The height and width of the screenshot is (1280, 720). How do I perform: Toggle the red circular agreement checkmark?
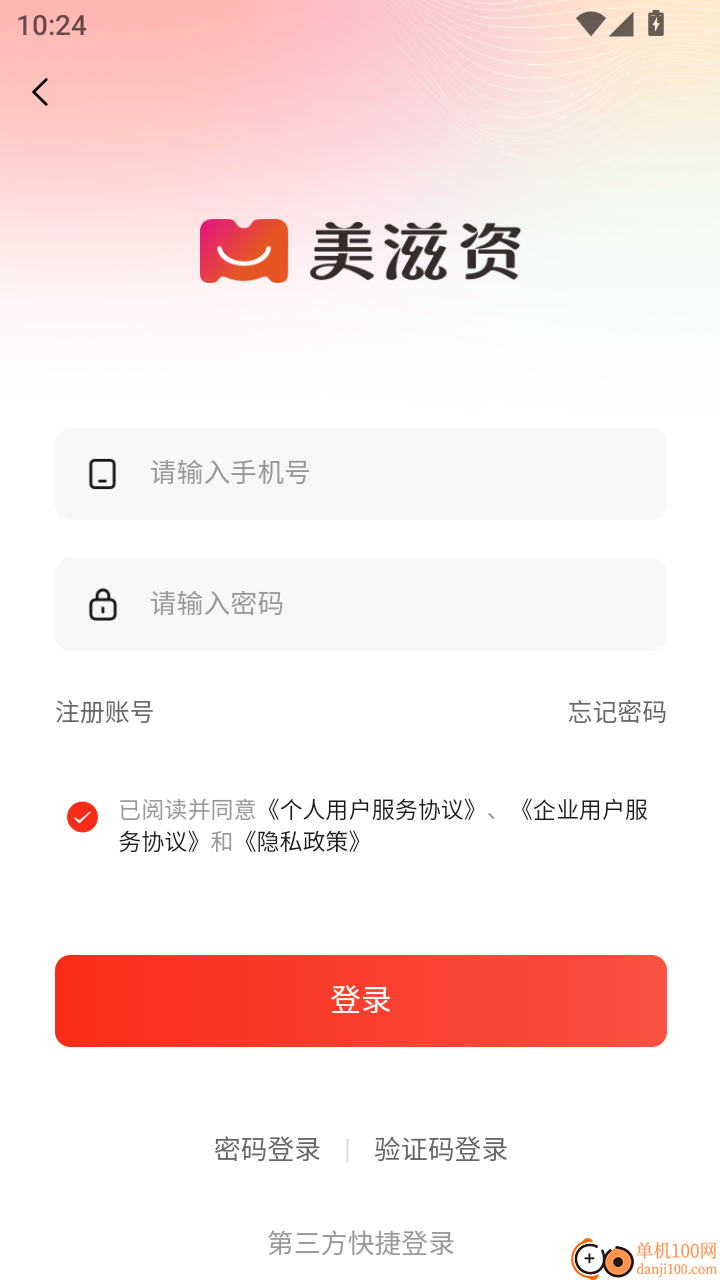point(81,816)
